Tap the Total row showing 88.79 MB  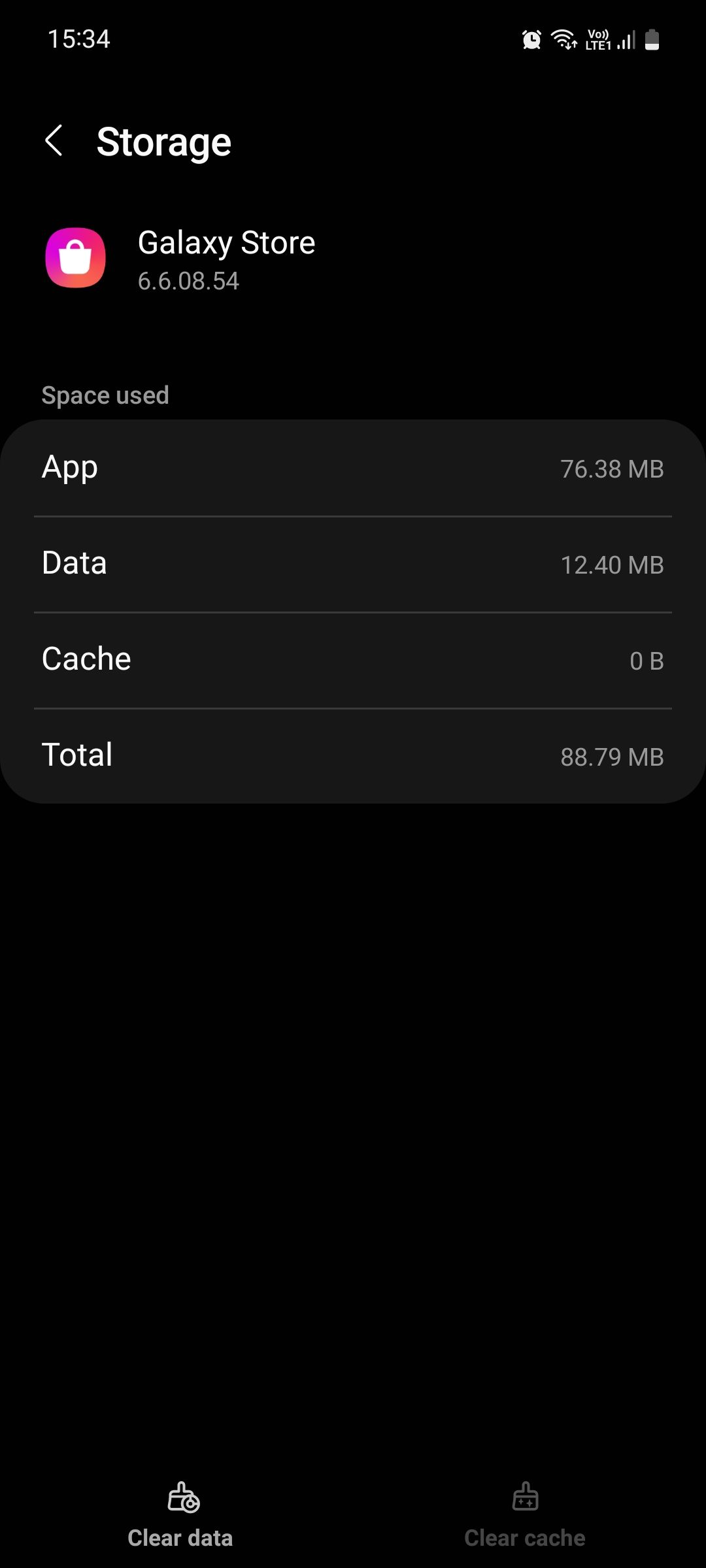point(353,755)
